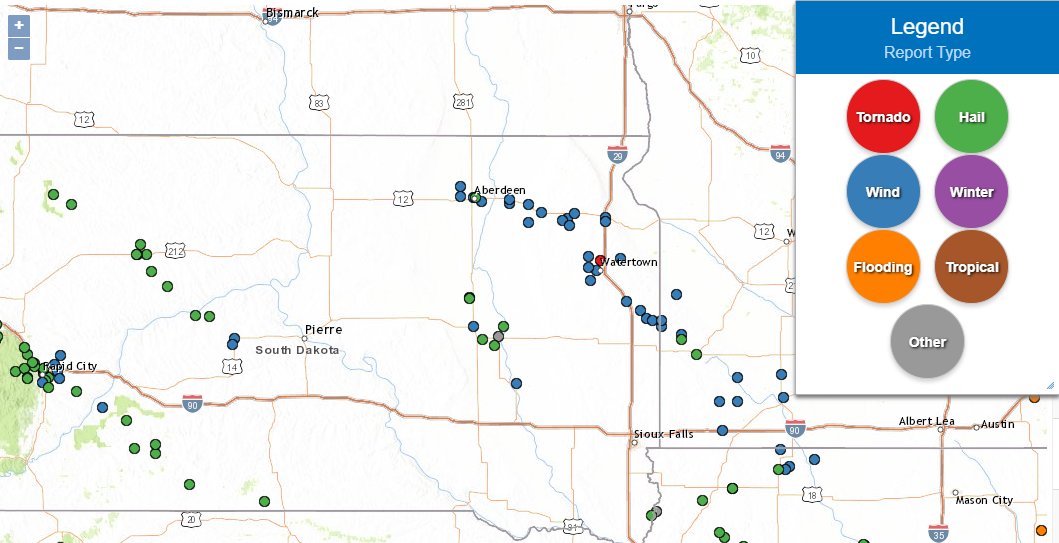
Task: Filter by Flooding report type
Action: pyautogui.click(x=883, y=267)
